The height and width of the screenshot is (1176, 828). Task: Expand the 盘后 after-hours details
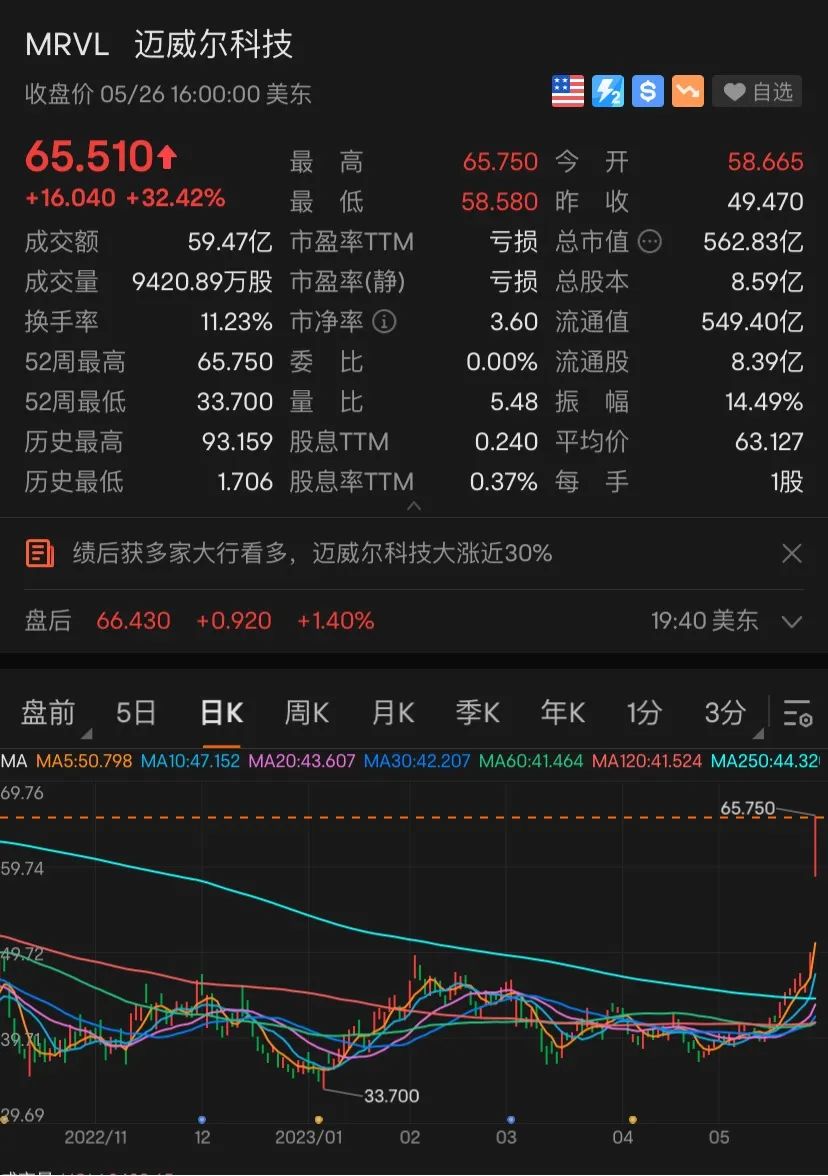coord(791,622)
